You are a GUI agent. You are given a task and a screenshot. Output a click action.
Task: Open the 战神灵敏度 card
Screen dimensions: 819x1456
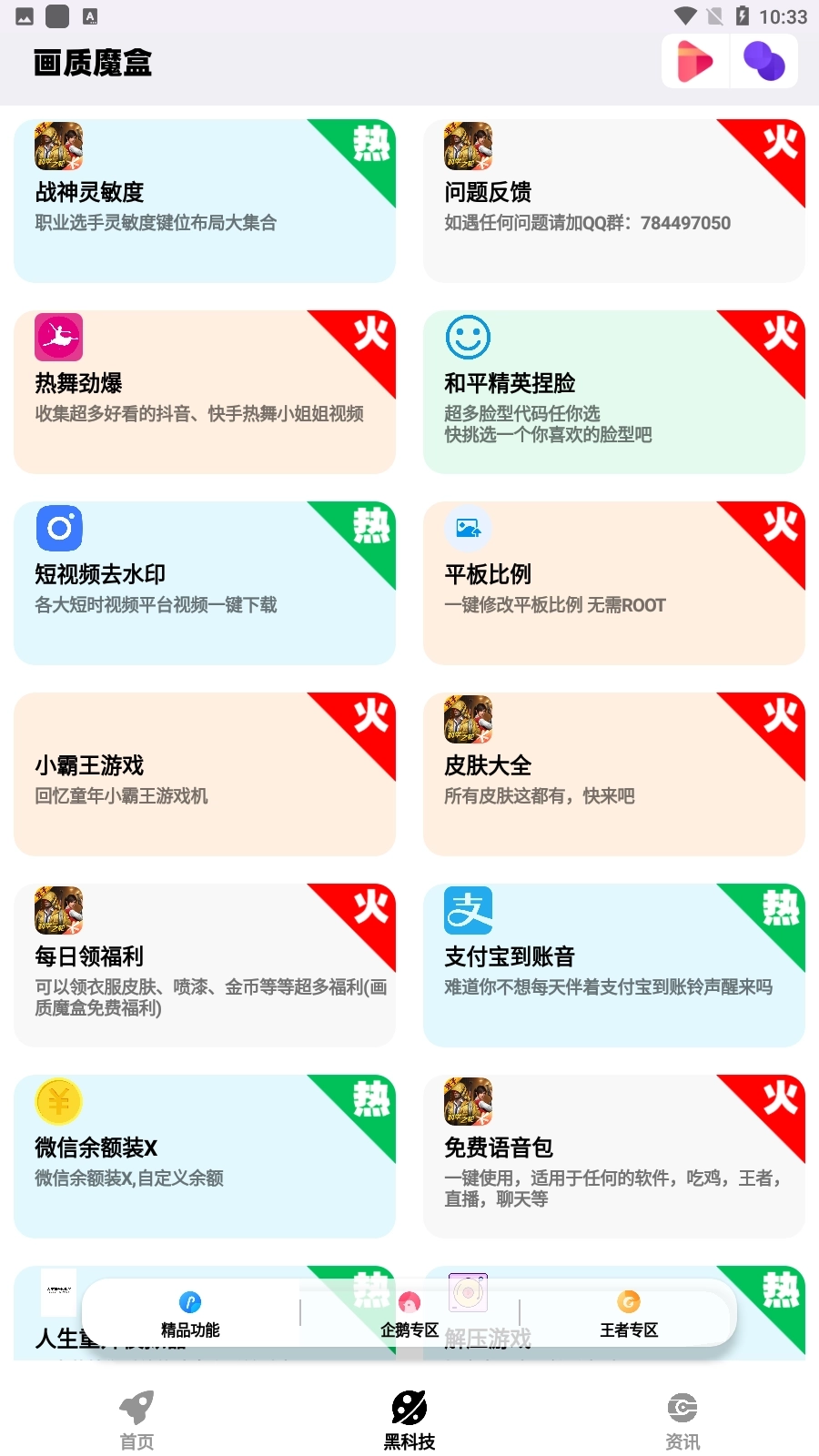coord(205,201)
